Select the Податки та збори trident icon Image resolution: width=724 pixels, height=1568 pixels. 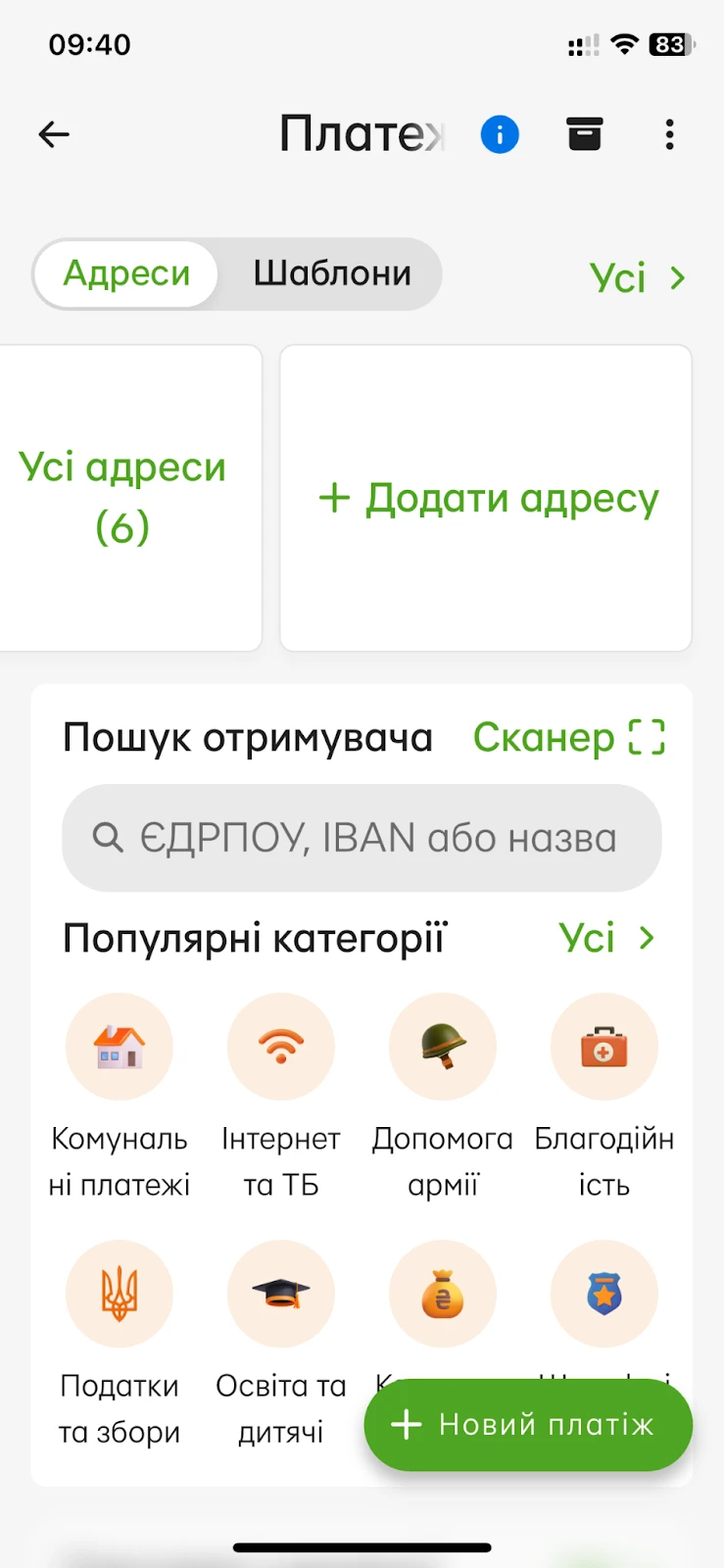[120, 1294]
